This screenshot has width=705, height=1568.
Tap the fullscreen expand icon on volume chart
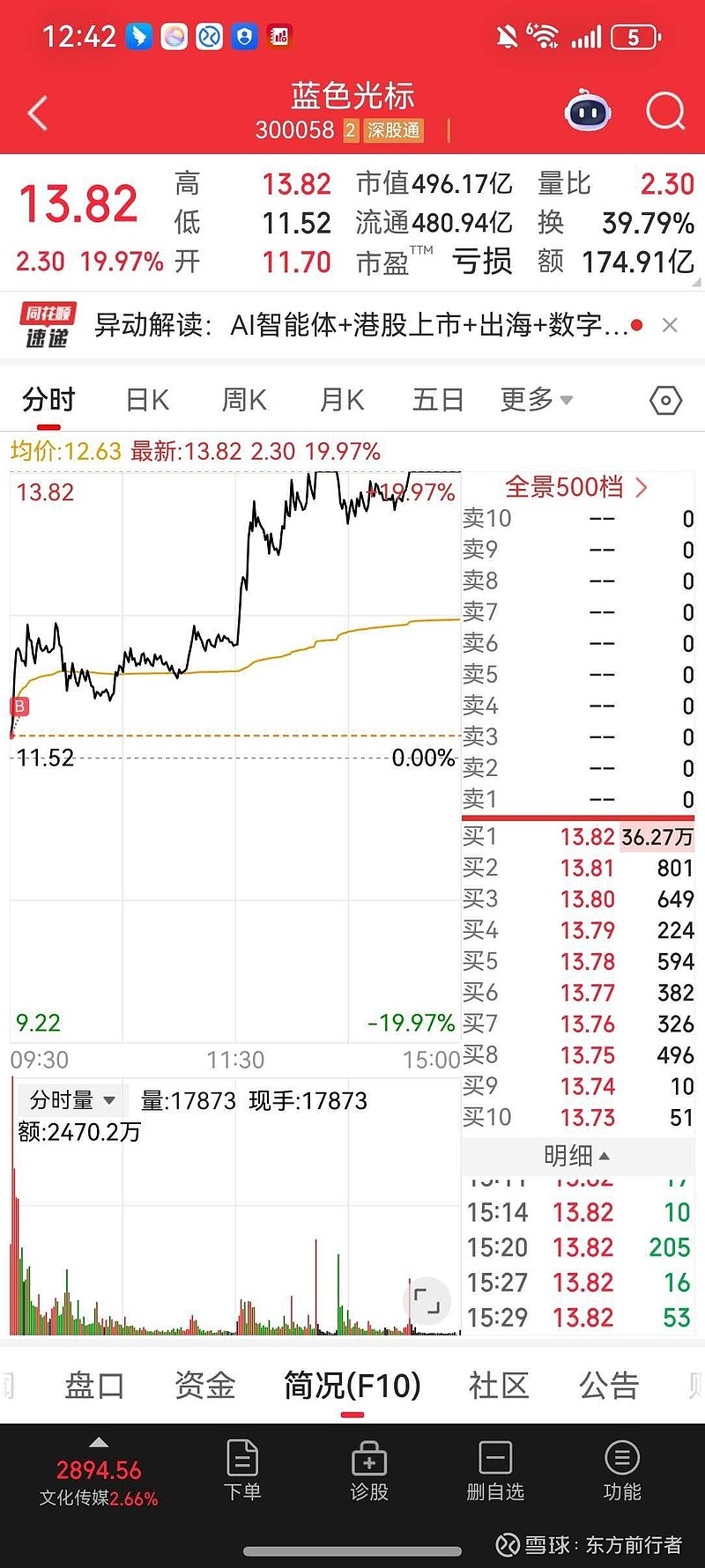pyautogui.click(x=427, y=1300)
